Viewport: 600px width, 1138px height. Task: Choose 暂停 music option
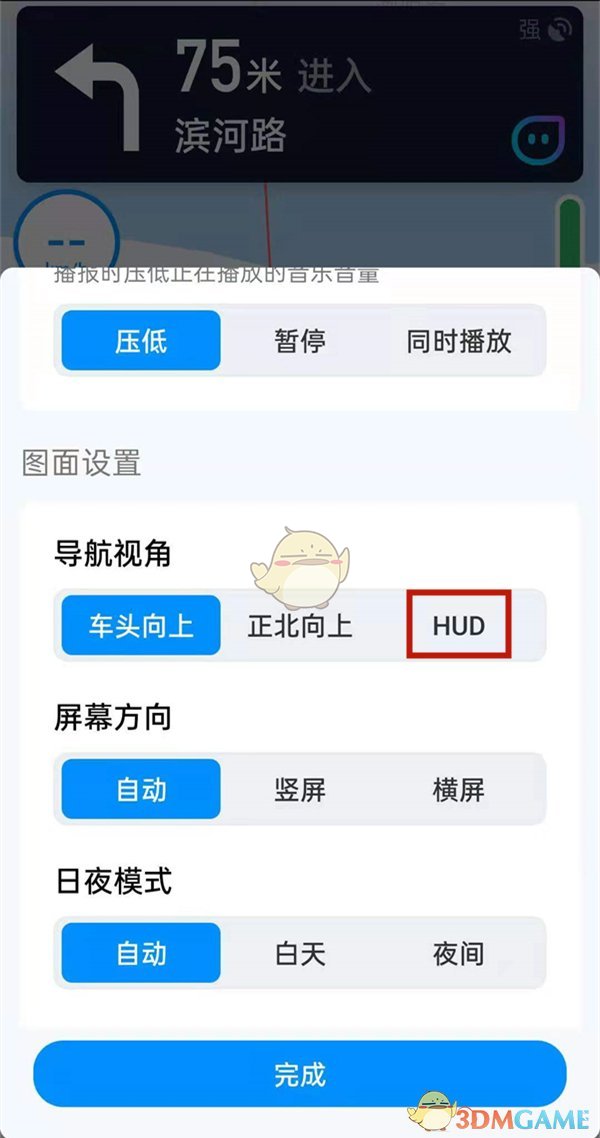point(300,341)
